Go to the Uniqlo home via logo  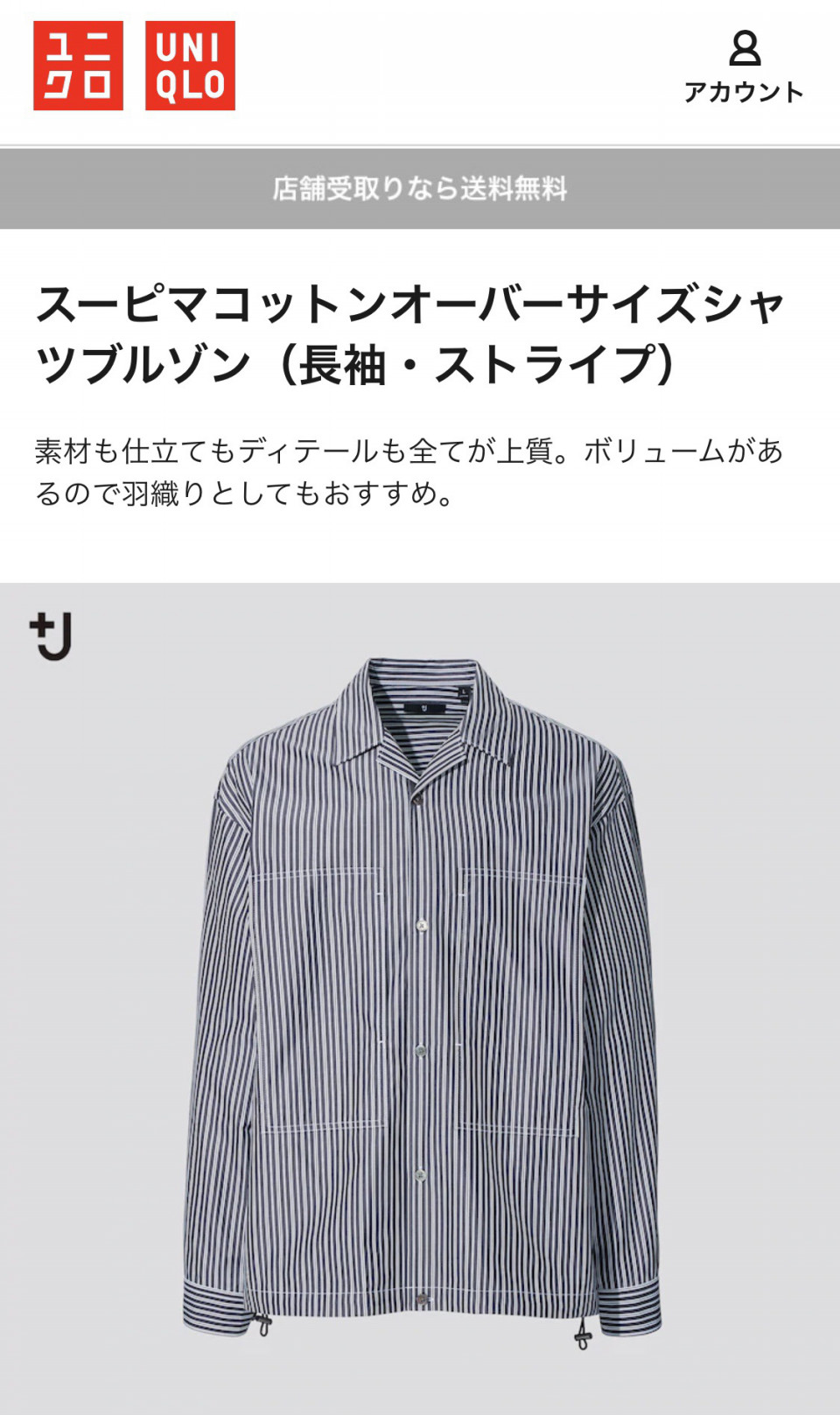134,67
